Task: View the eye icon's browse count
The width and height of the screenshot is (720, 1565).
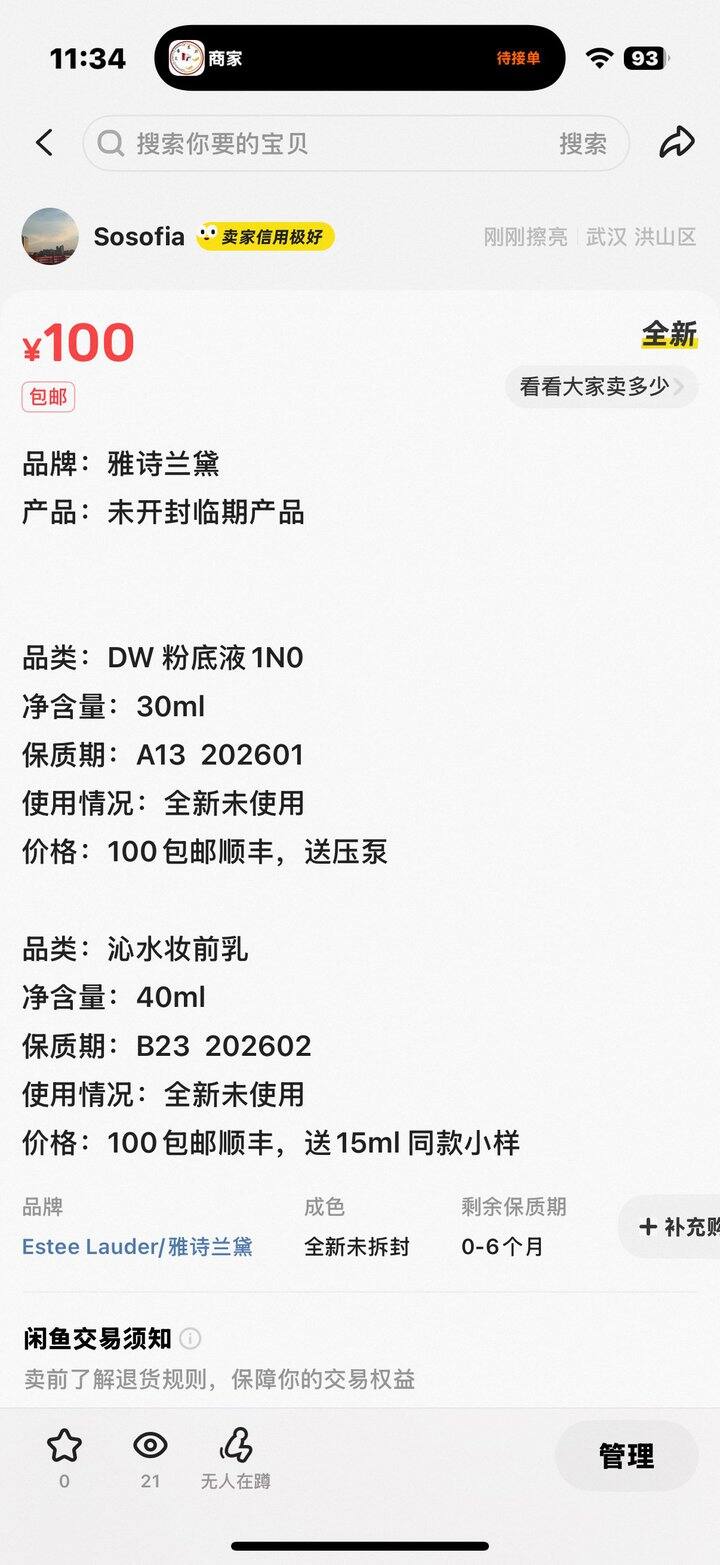Action: click(150, 1446)
